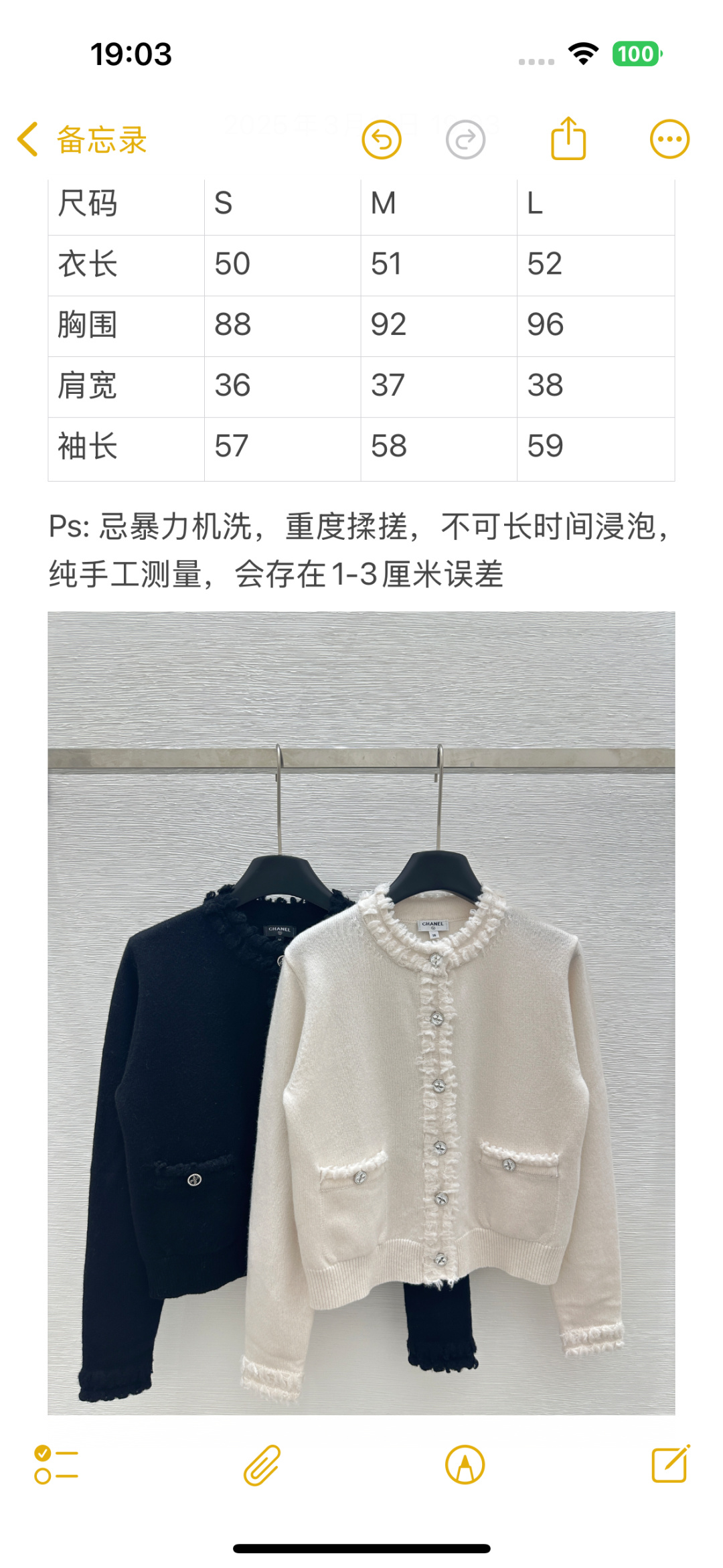The image size is (723, 1568).
Task: Share this note
Action: (x=568, y=139)
